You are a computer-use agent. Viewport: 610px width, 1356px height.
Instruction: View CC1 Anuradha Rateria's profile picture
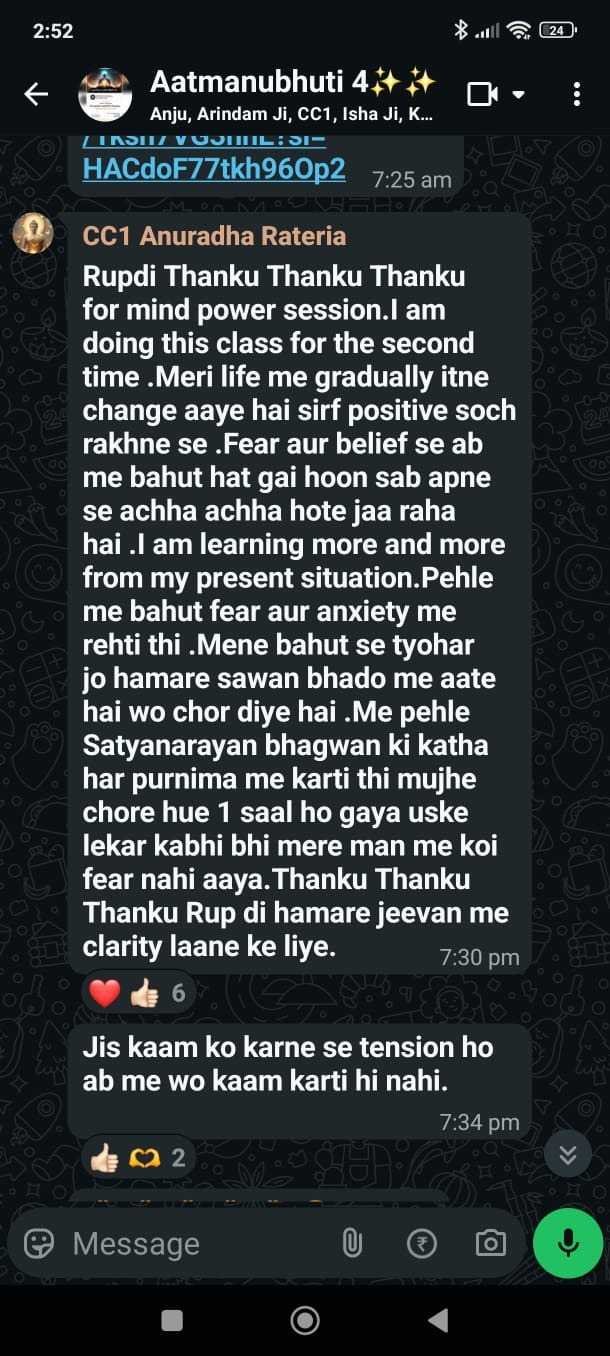(33, 234)
